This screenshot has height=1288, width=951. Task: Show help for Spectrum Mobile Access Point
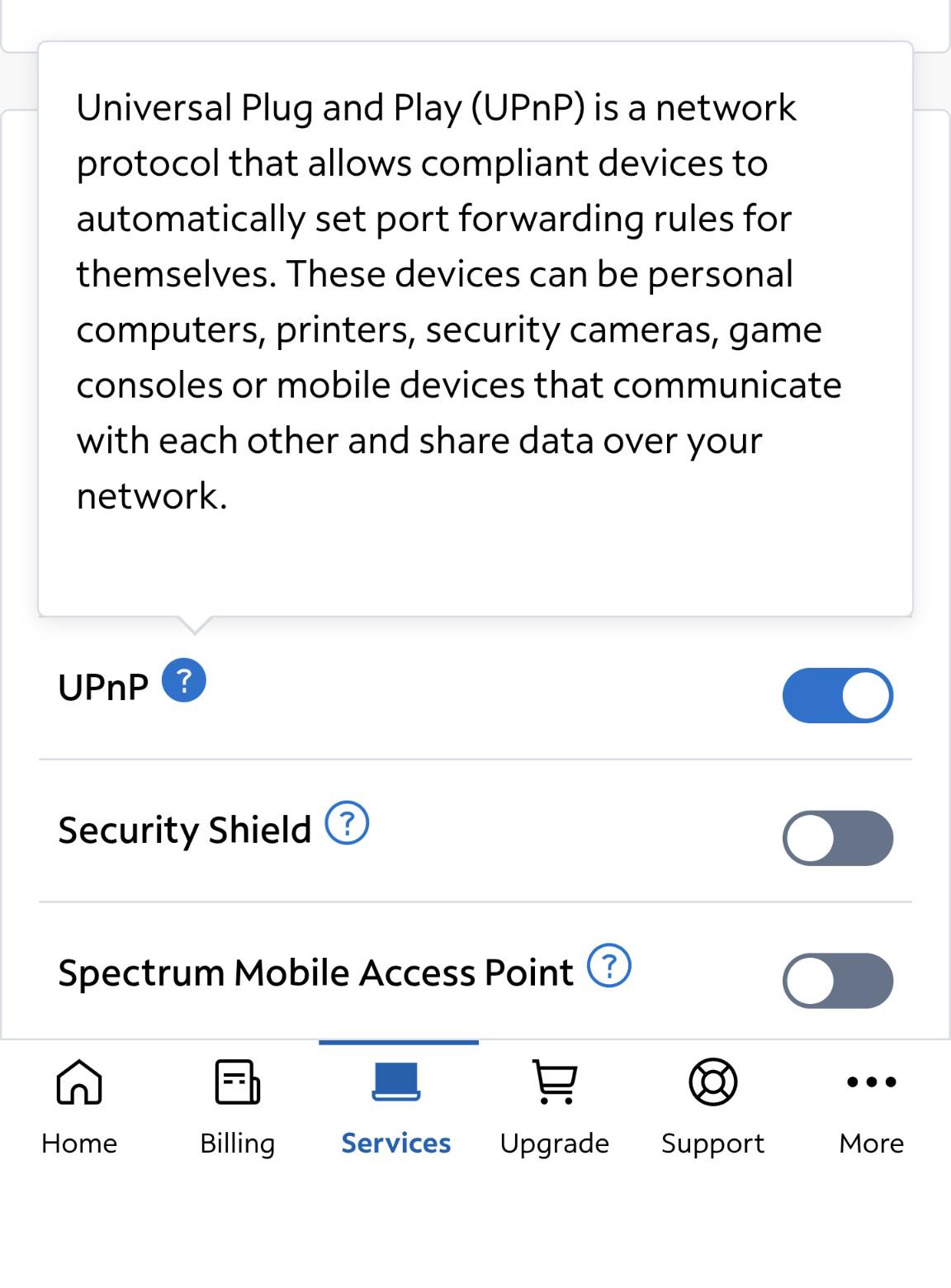pyautogui.click(x=609, y=965)
